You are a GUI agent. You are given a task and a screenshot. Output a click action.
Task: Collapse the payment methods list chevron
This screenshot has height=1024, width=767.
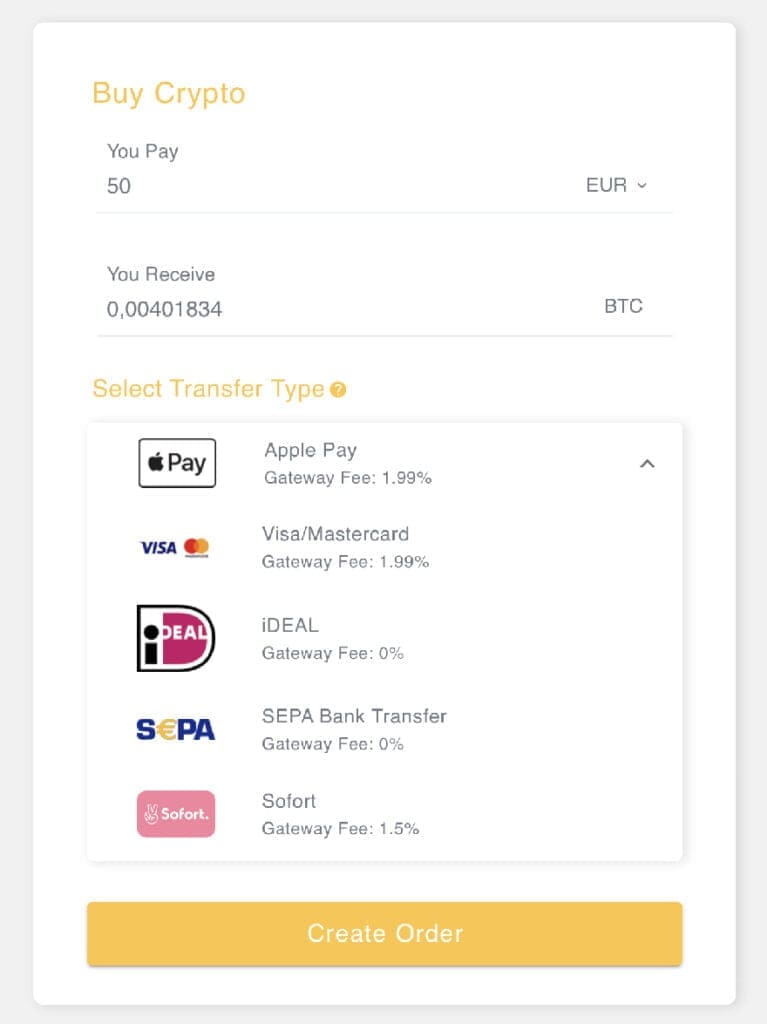tap(648, 463)
